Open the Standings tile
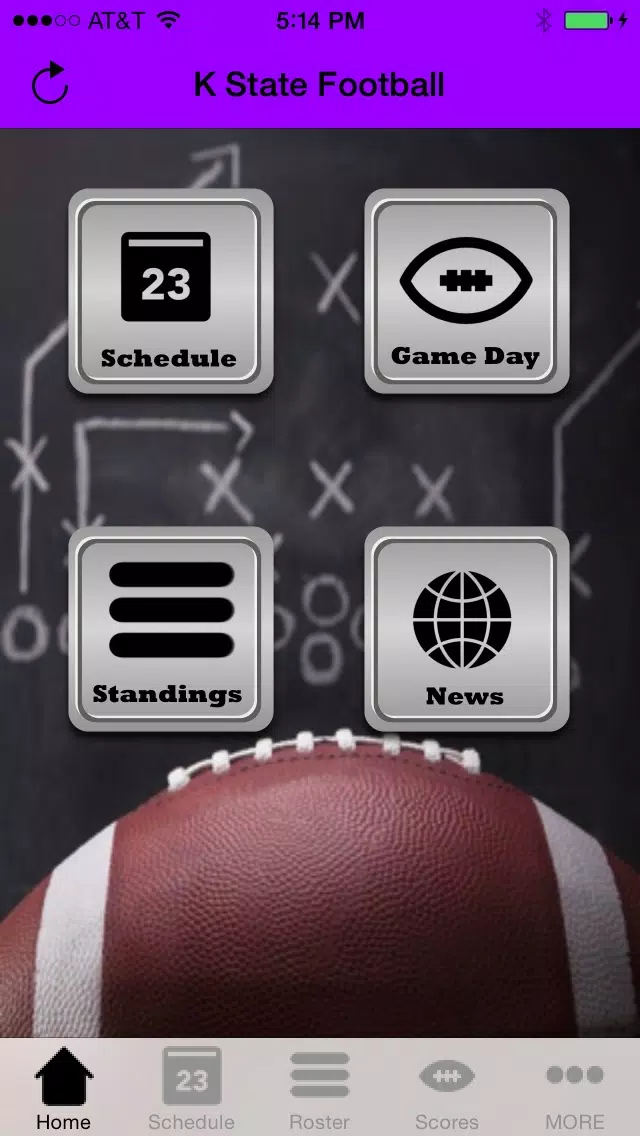640x1136 pixels. (170, 629)
